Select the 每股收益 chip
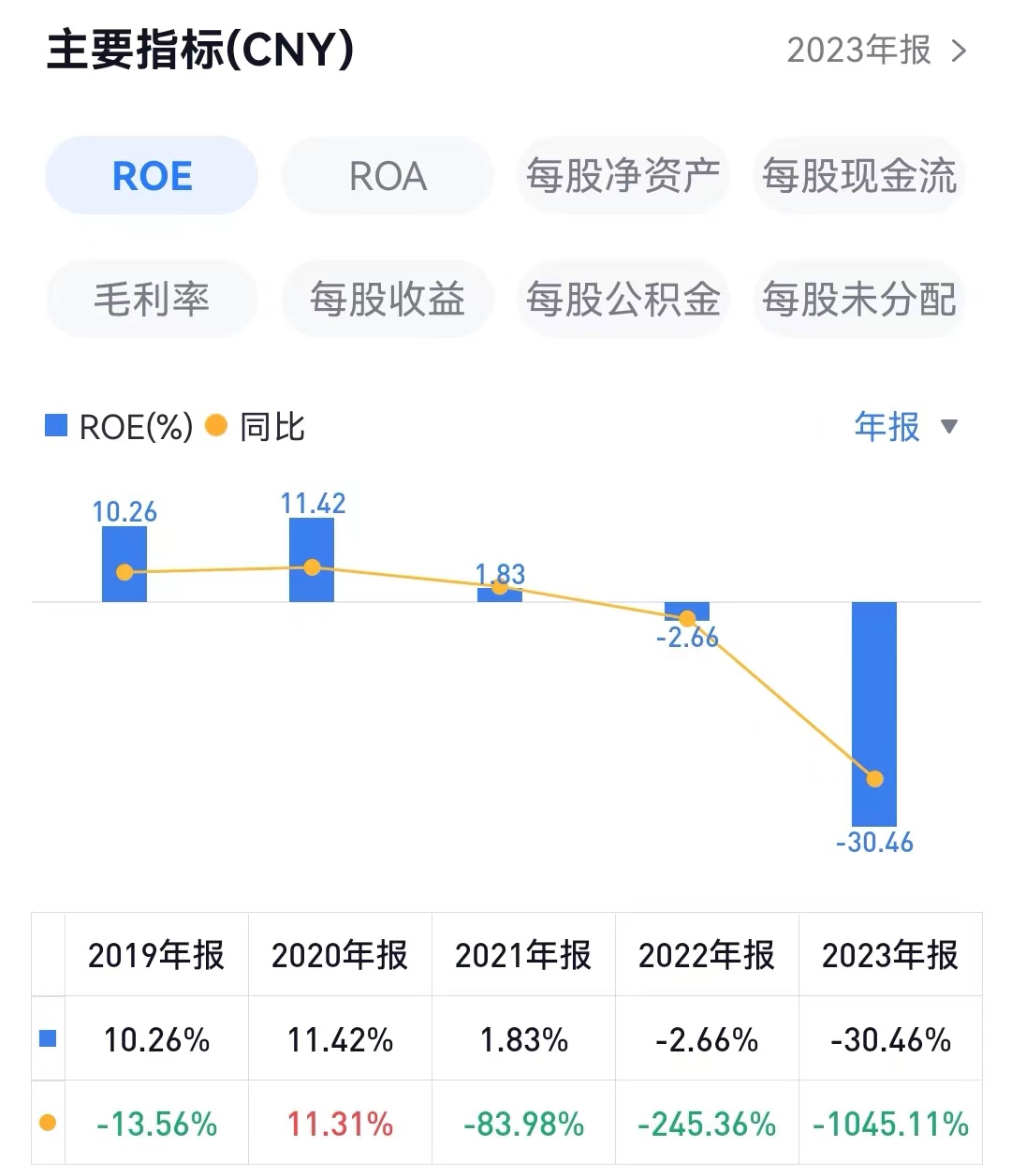 [388, 300]
